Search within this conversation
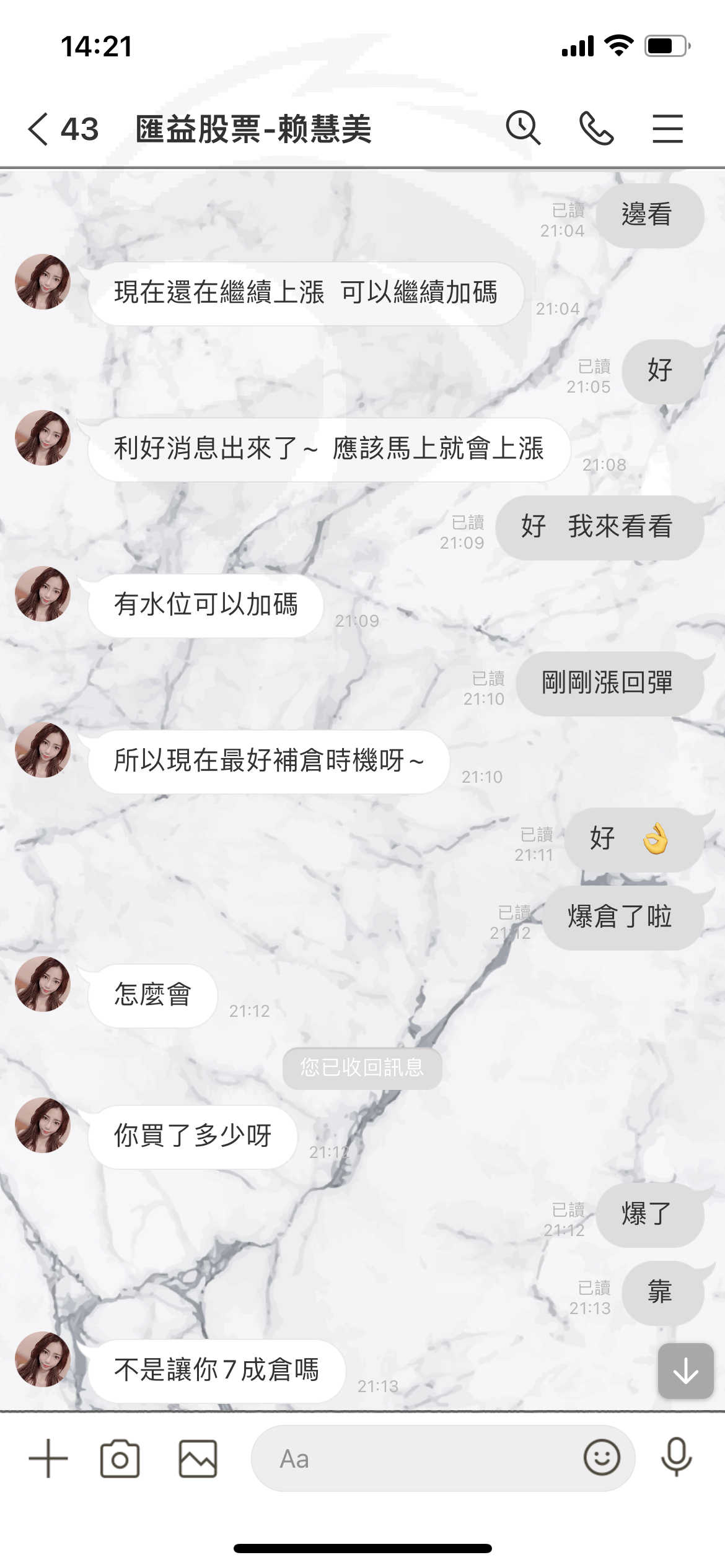 pos(524,128)
